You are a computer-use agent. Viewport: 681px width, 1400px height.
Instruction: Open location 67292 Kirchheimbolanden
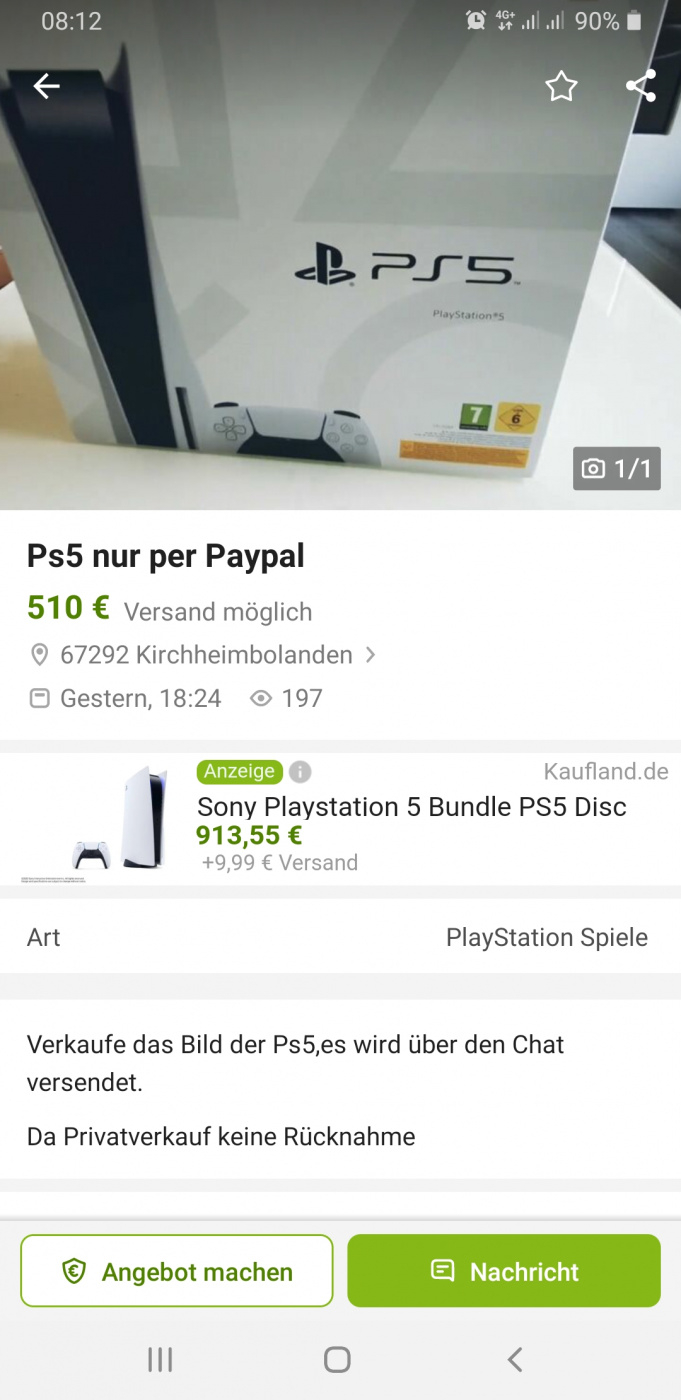[206, 655]
